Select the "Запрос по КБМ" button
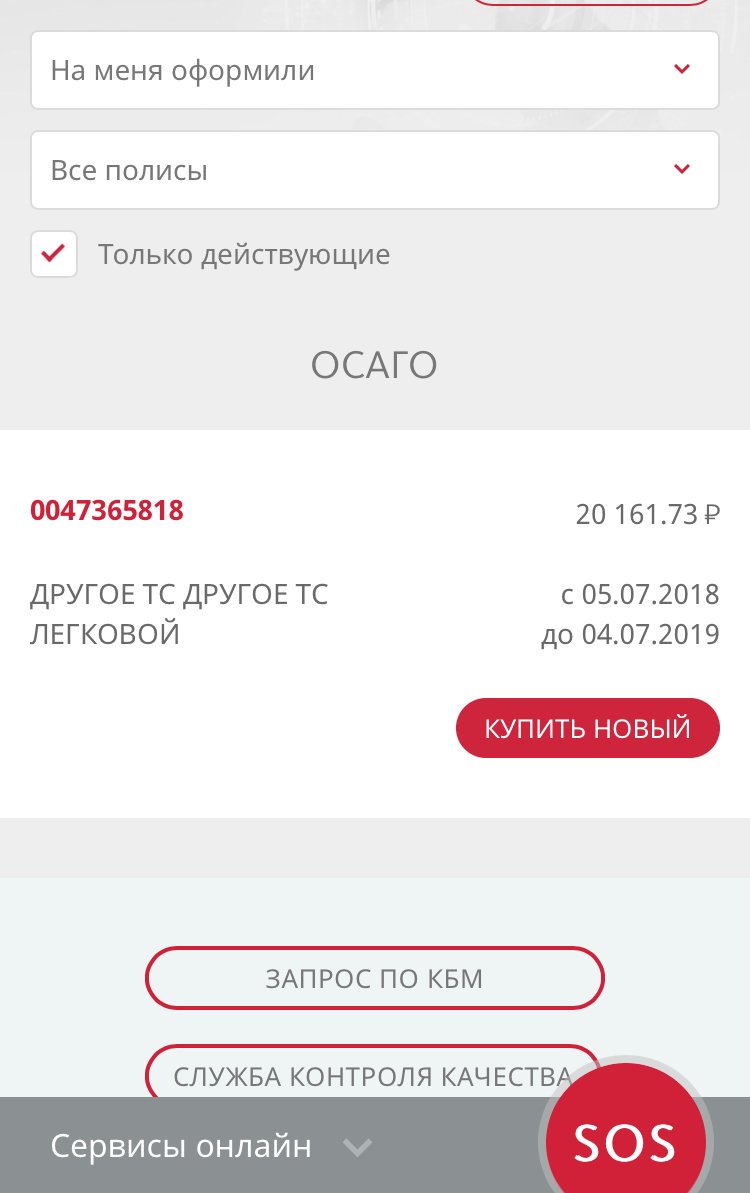This screenshot has height=1193, width=750. pos(374,977)
